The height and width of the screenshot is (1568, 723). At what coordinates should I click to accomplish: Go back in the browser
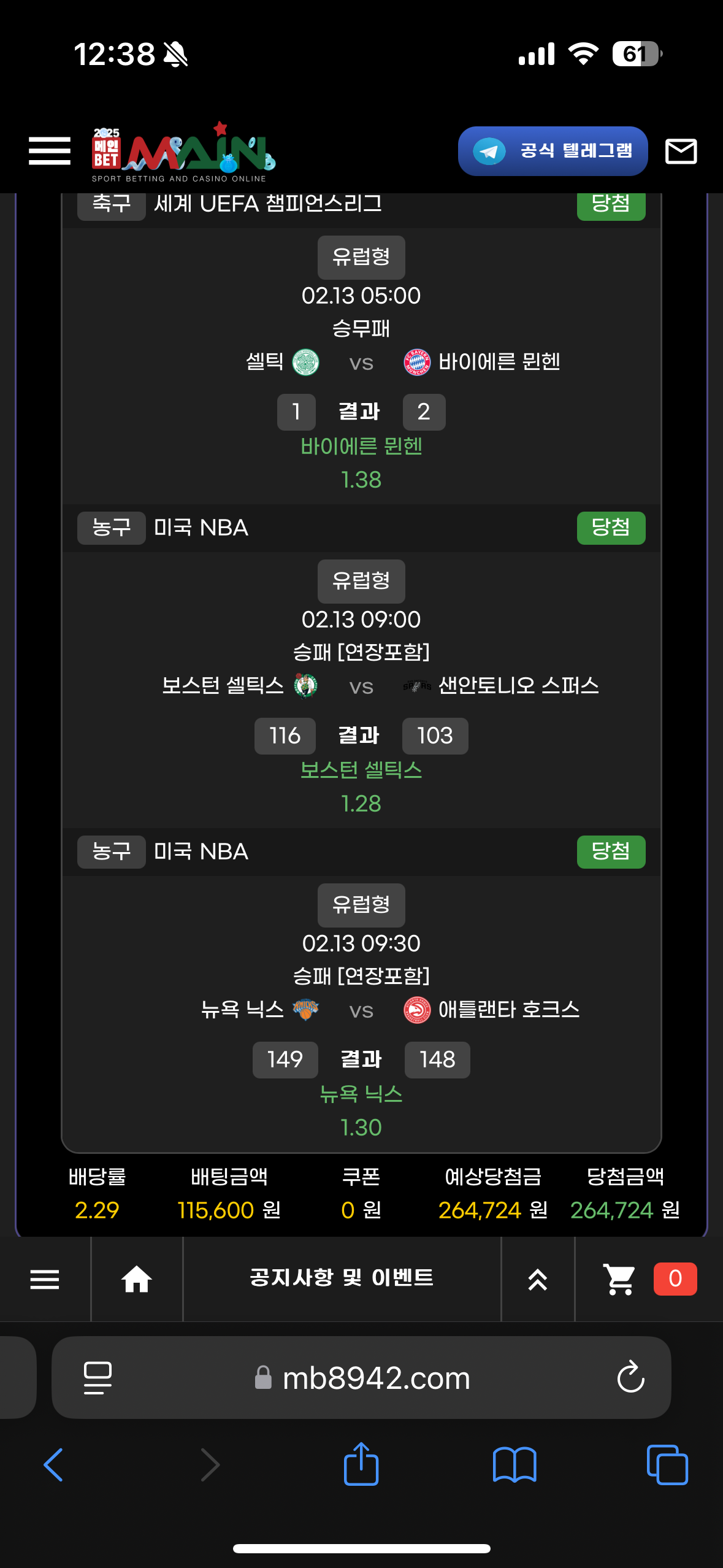[53, 1465]
